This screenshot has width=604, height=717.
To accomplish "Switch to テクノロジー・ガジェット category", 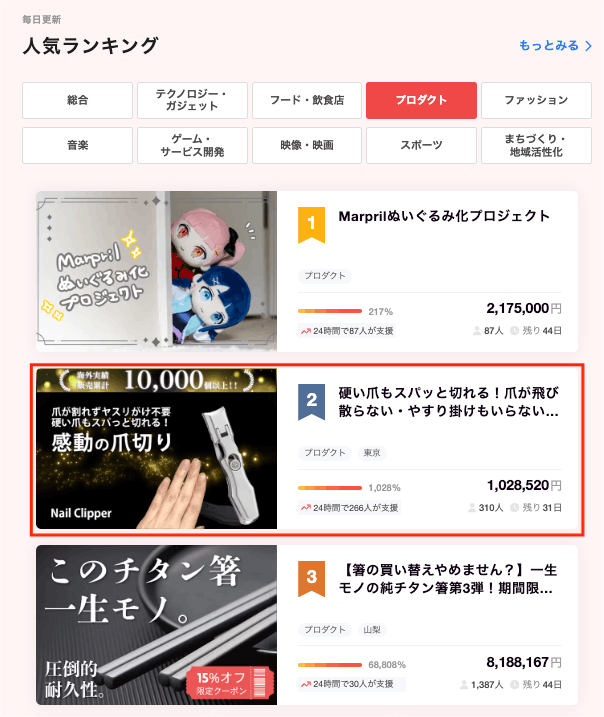I will tap(191, 100).
